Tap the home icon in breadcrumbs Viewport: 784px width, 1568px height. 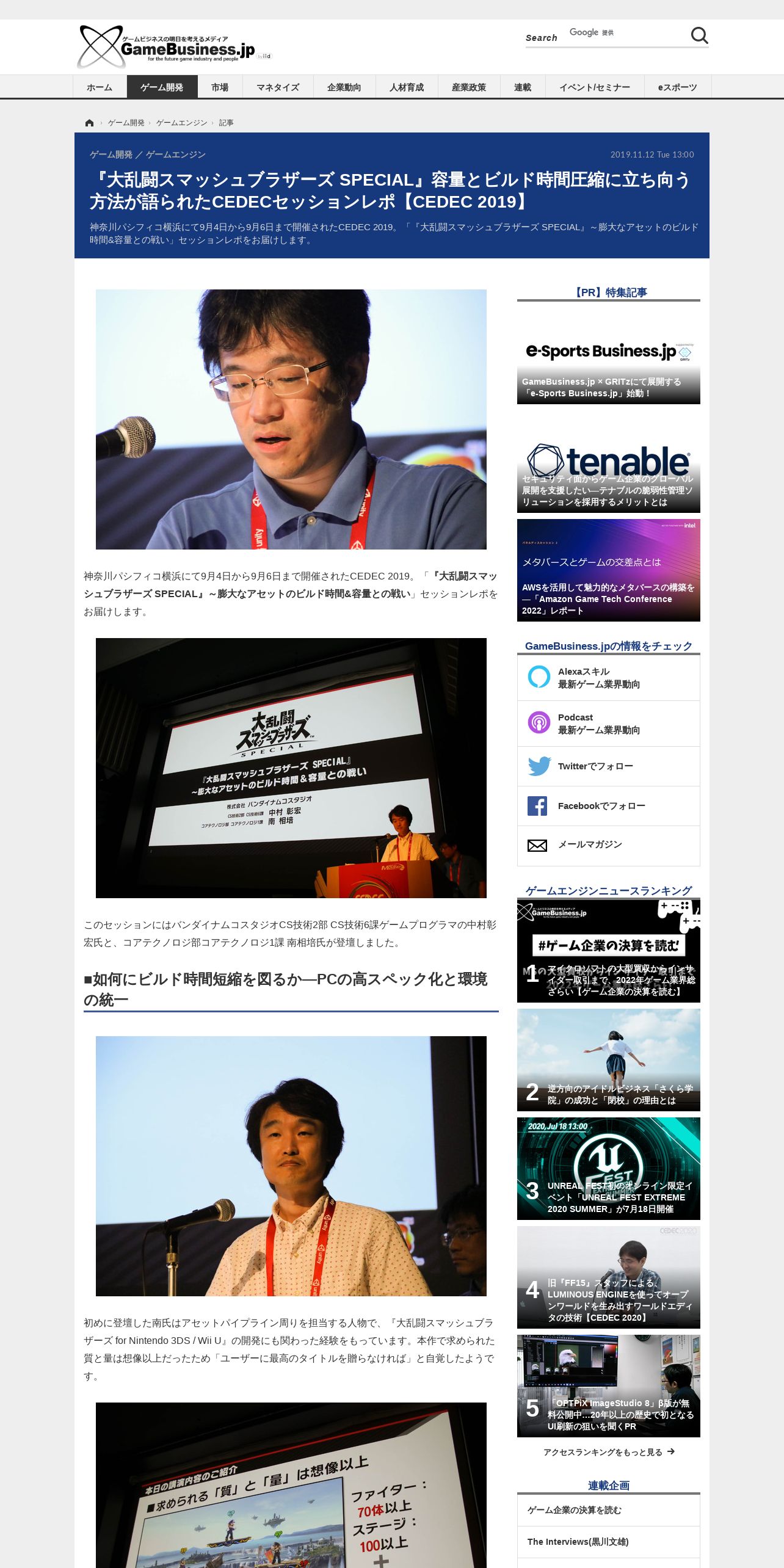point(89,123)
